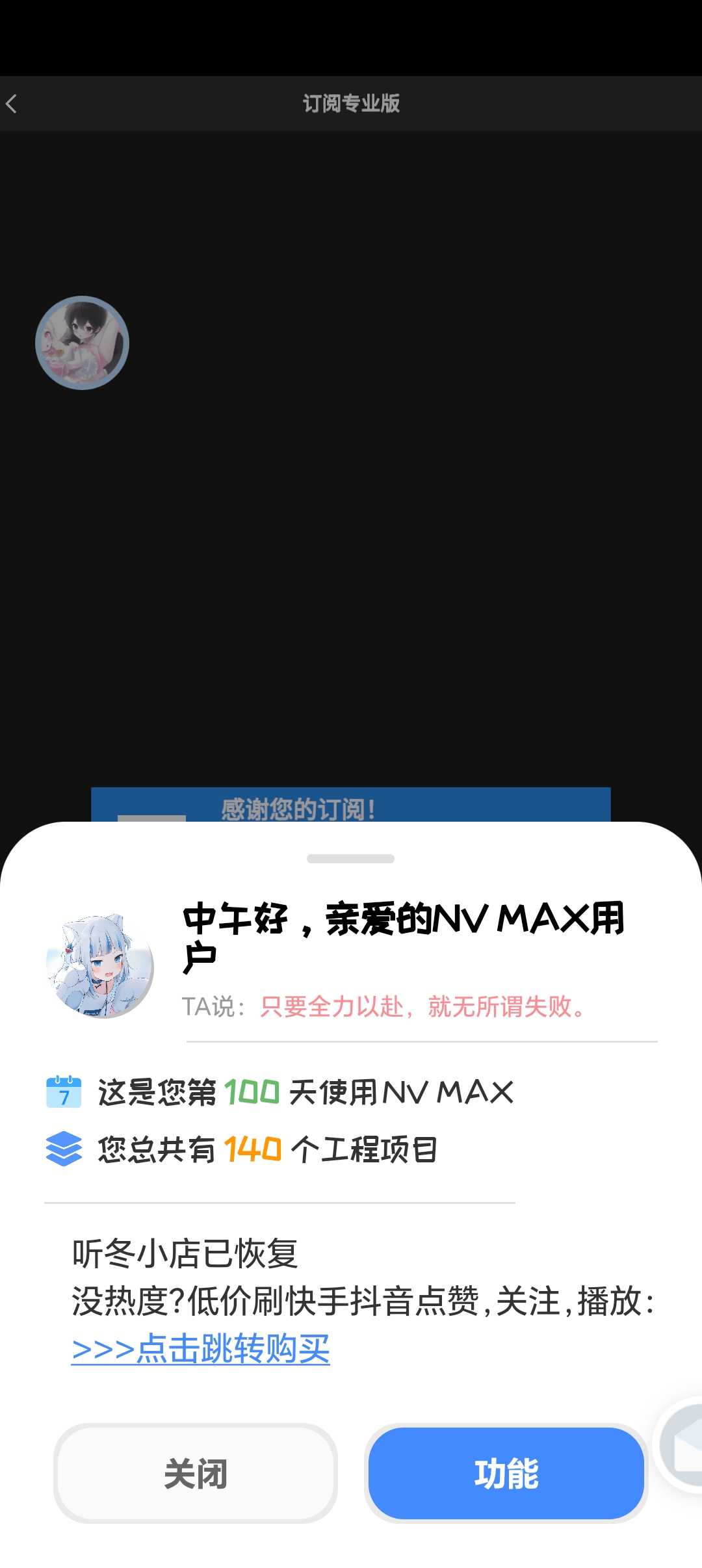Go back from 订阅专业版 page
702x1568 pixels.
click(12, 103)
